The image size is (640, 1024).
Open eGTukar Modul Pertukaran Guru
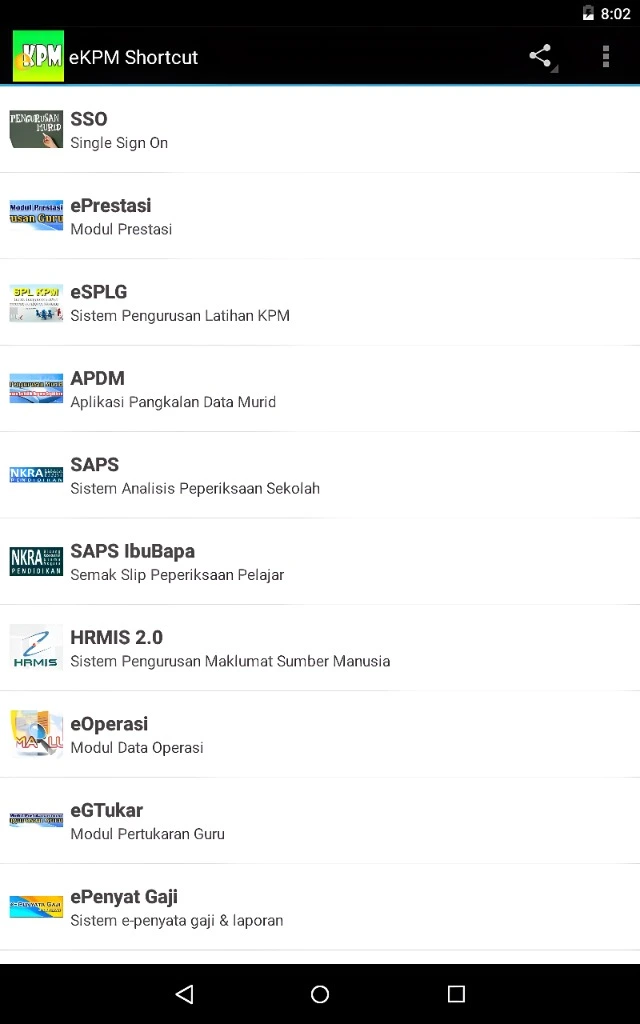[320, 821]
